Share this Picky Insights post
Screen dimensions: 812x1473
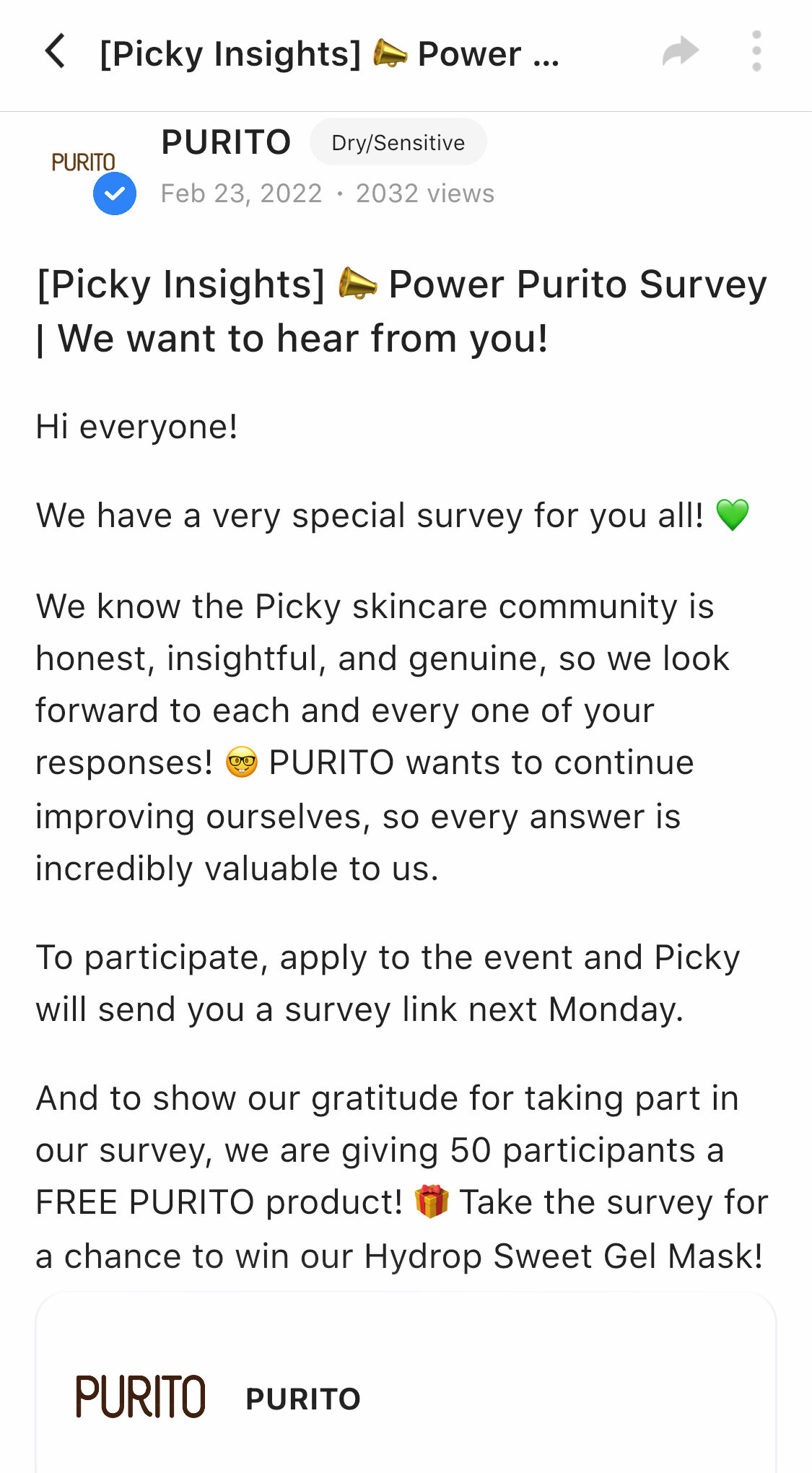click(x=681, y=52)
